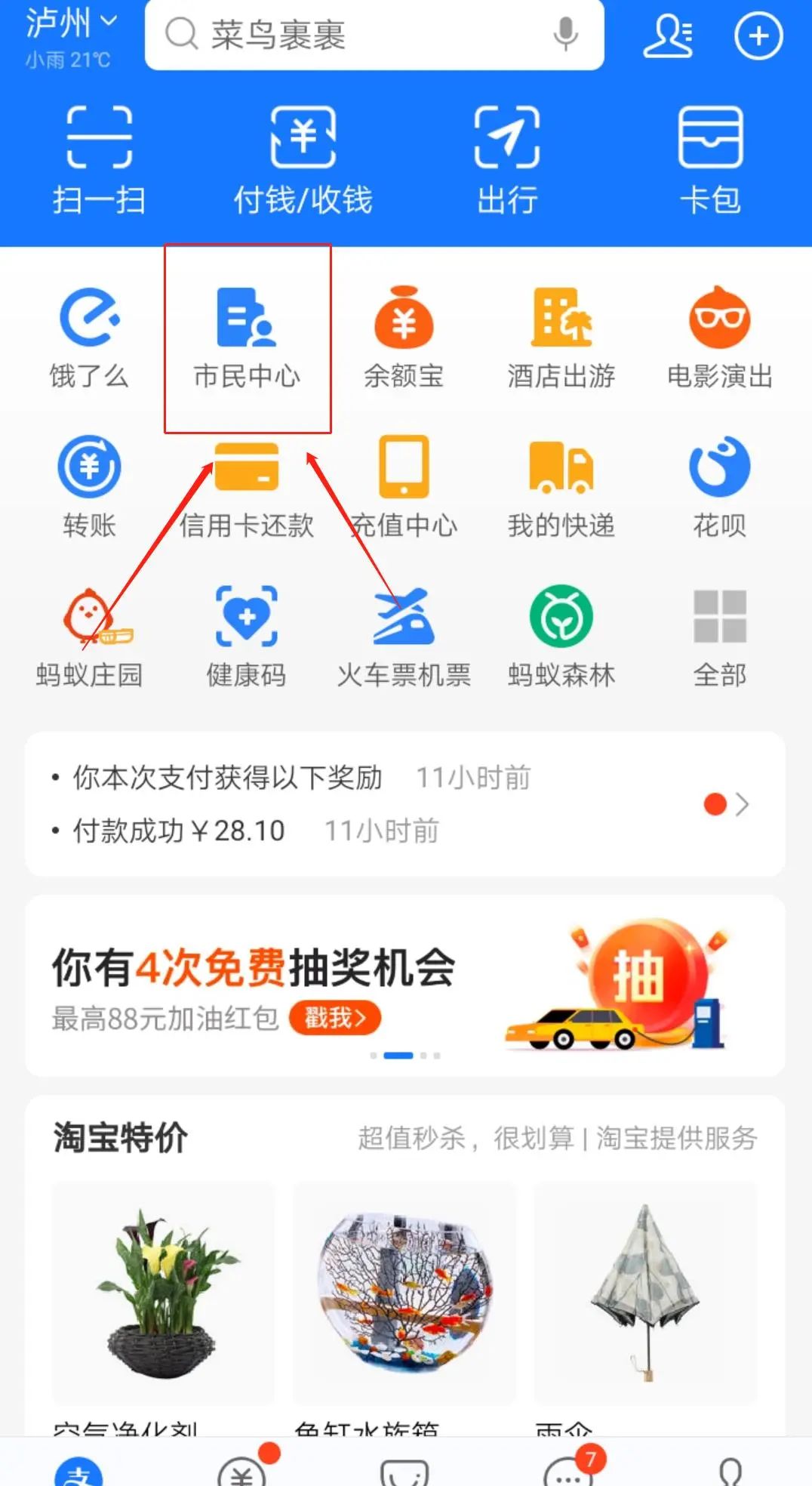Open 卡包 card wallet

point(710,159)
